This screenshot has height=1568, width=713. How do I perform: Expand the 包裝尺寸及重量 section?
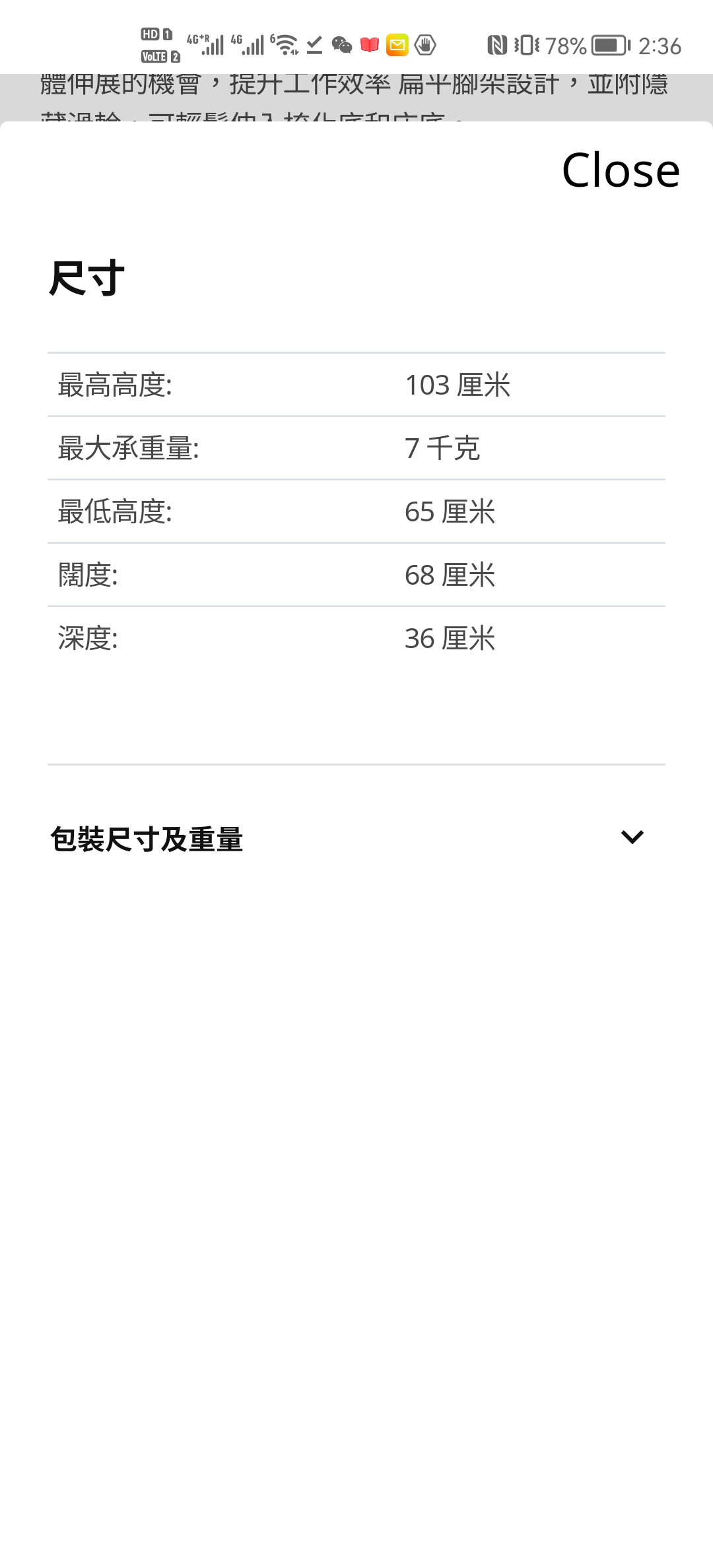(x=356, y=839)
